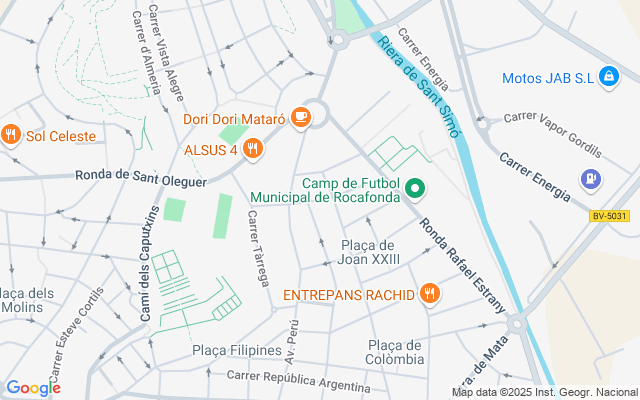Select the gas station marker on Carrer Energia

(x=591, y=179)
